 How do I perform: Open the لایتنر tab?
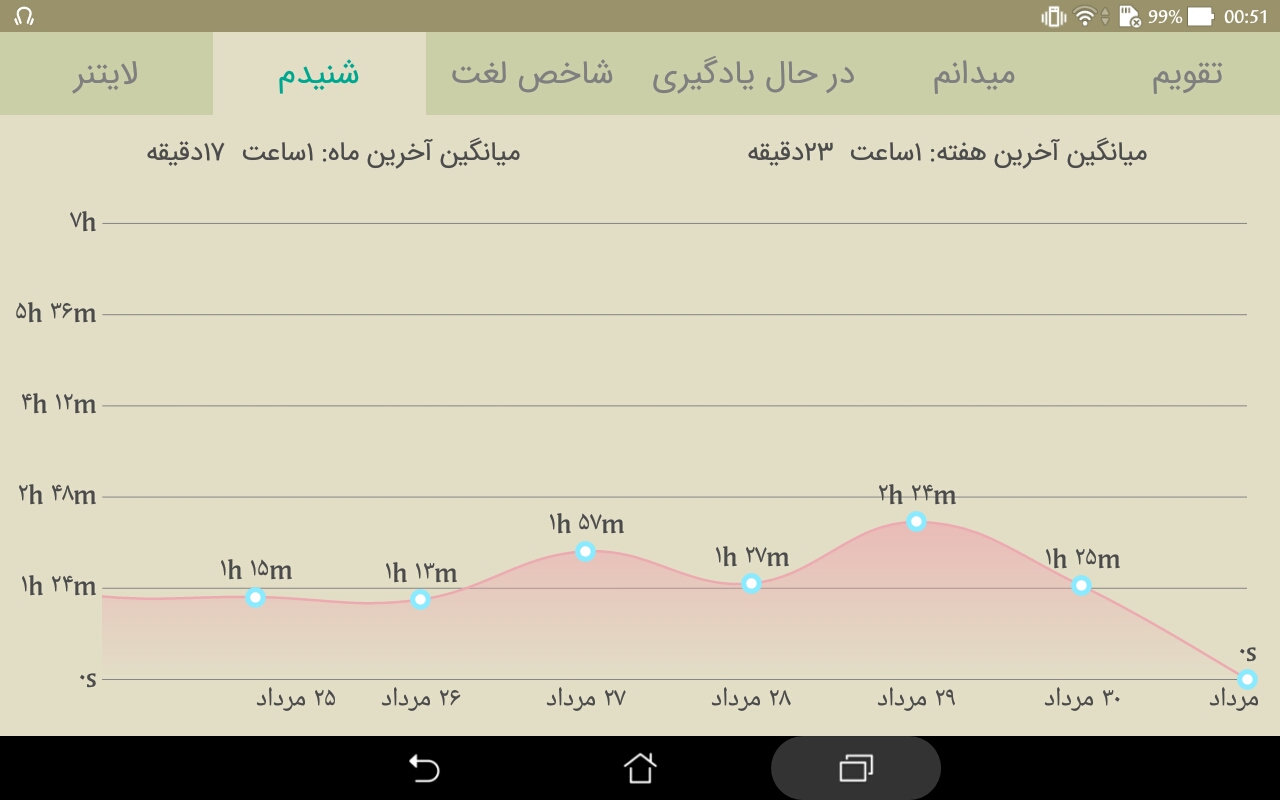(x=106, y=74)
